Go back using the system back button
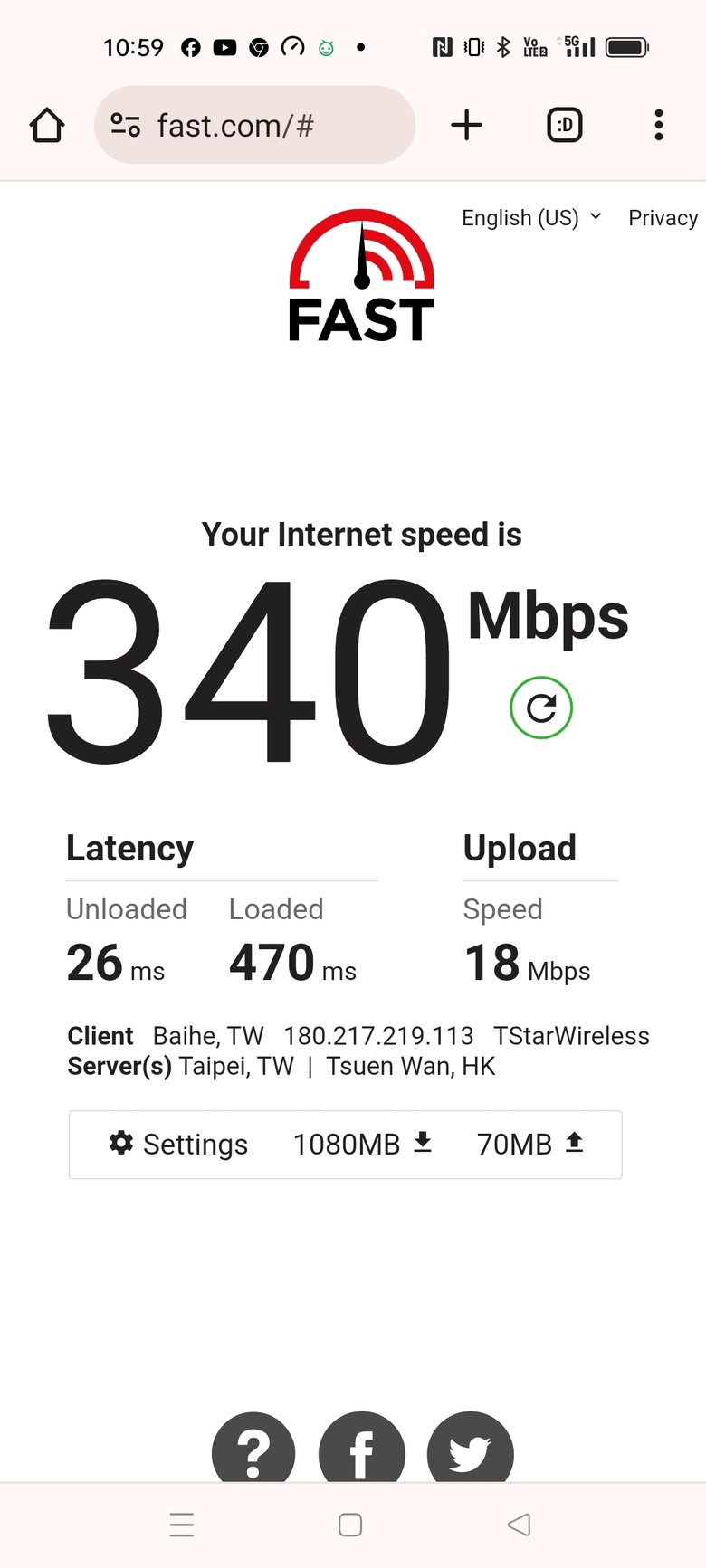This screenshot has height=1568, width=706. 519,1525
